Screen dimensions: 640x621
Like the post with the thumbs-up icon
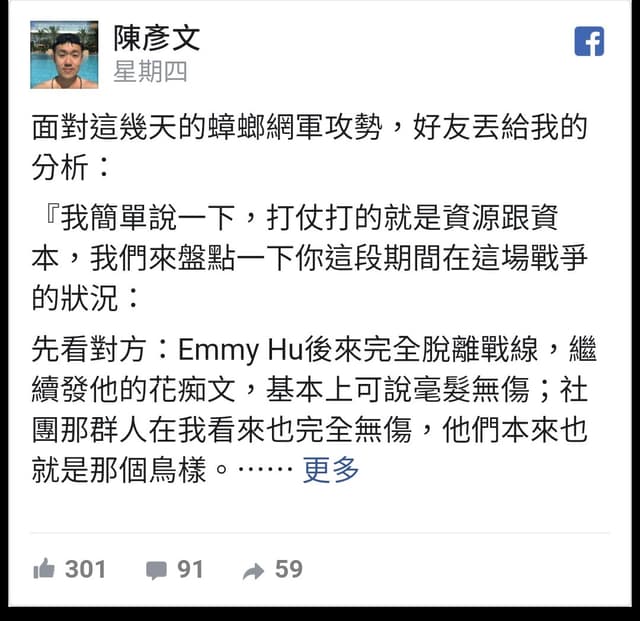44,568
